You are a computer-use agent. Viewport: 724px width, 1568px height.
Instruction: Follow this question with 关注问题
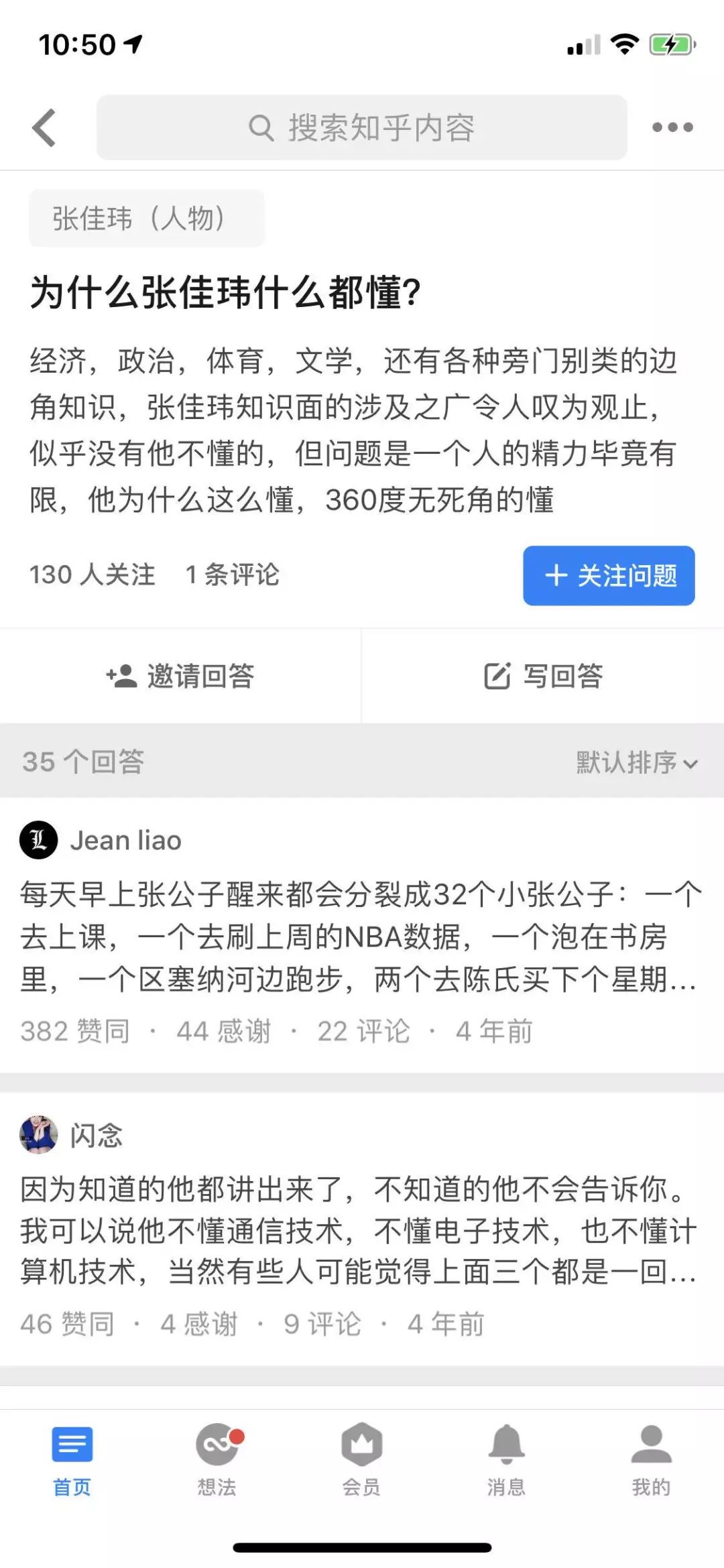click(608, 575)
